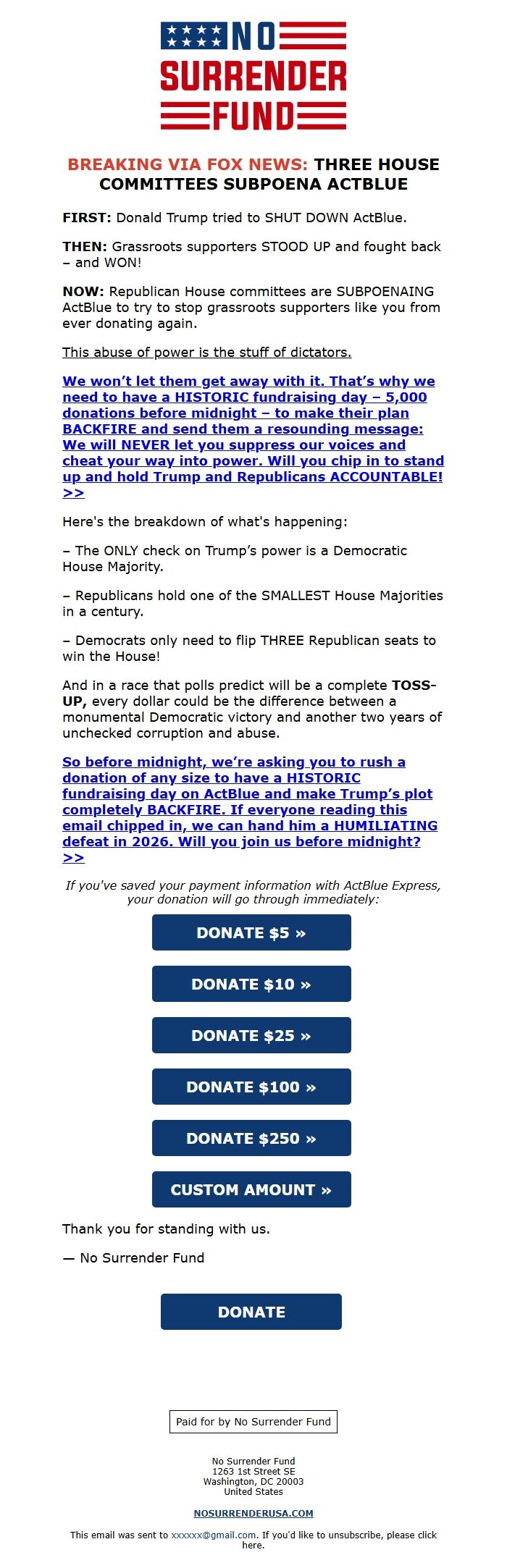Pick the Donate $250 button
Image resolution: width=507 pixels, height=1568 pixels.
(251, 1138)
